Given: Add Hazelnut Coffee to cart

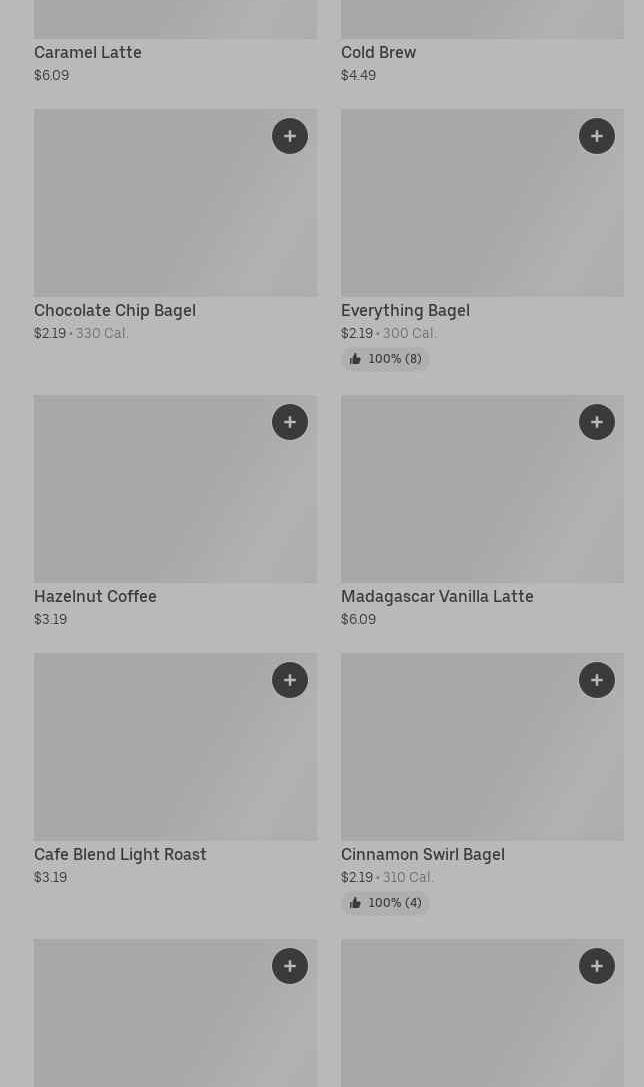Looking at the screenshot, I should [290, 422].
